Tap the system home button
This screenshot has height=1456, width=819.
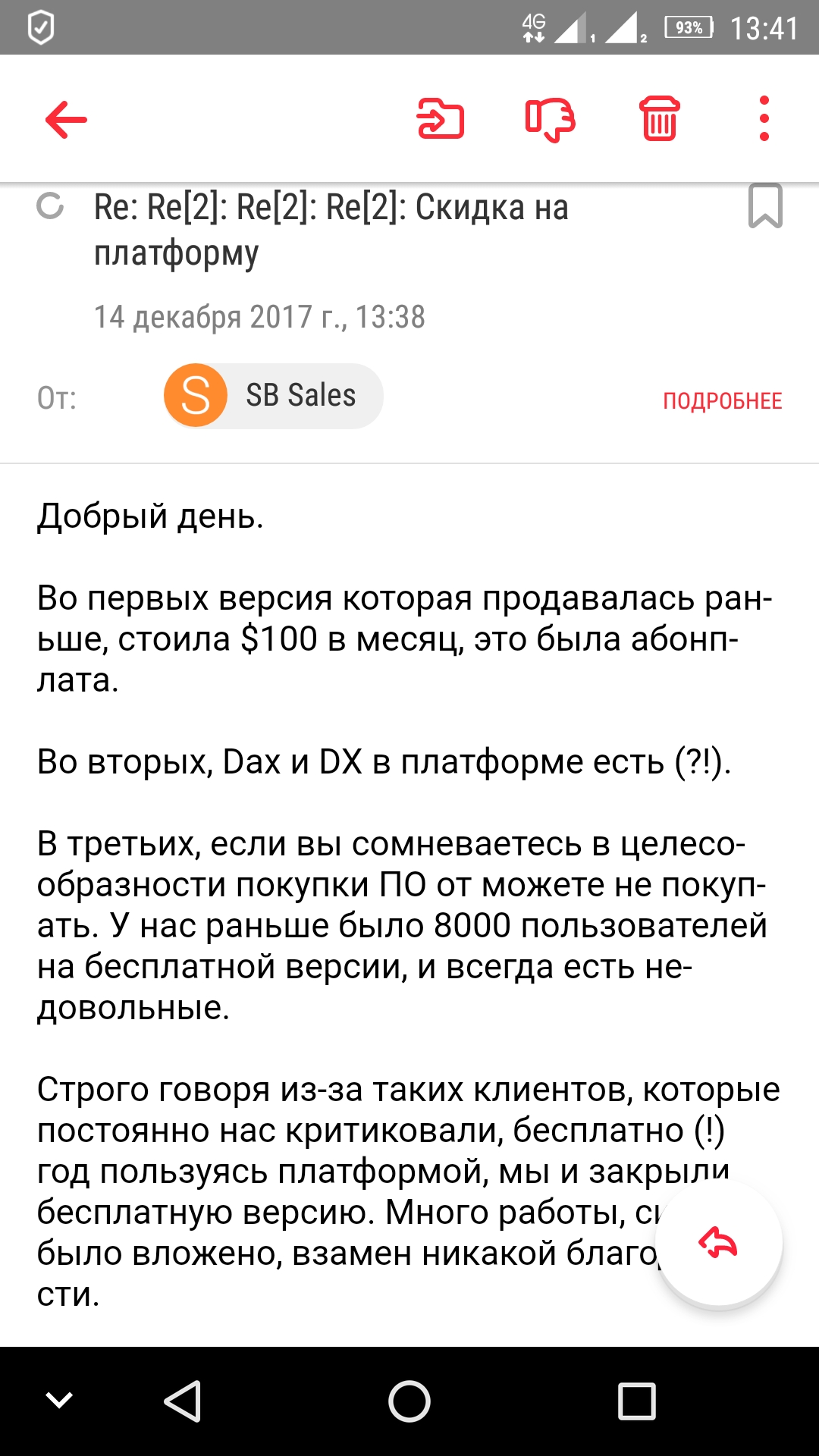coord(409,1401)
